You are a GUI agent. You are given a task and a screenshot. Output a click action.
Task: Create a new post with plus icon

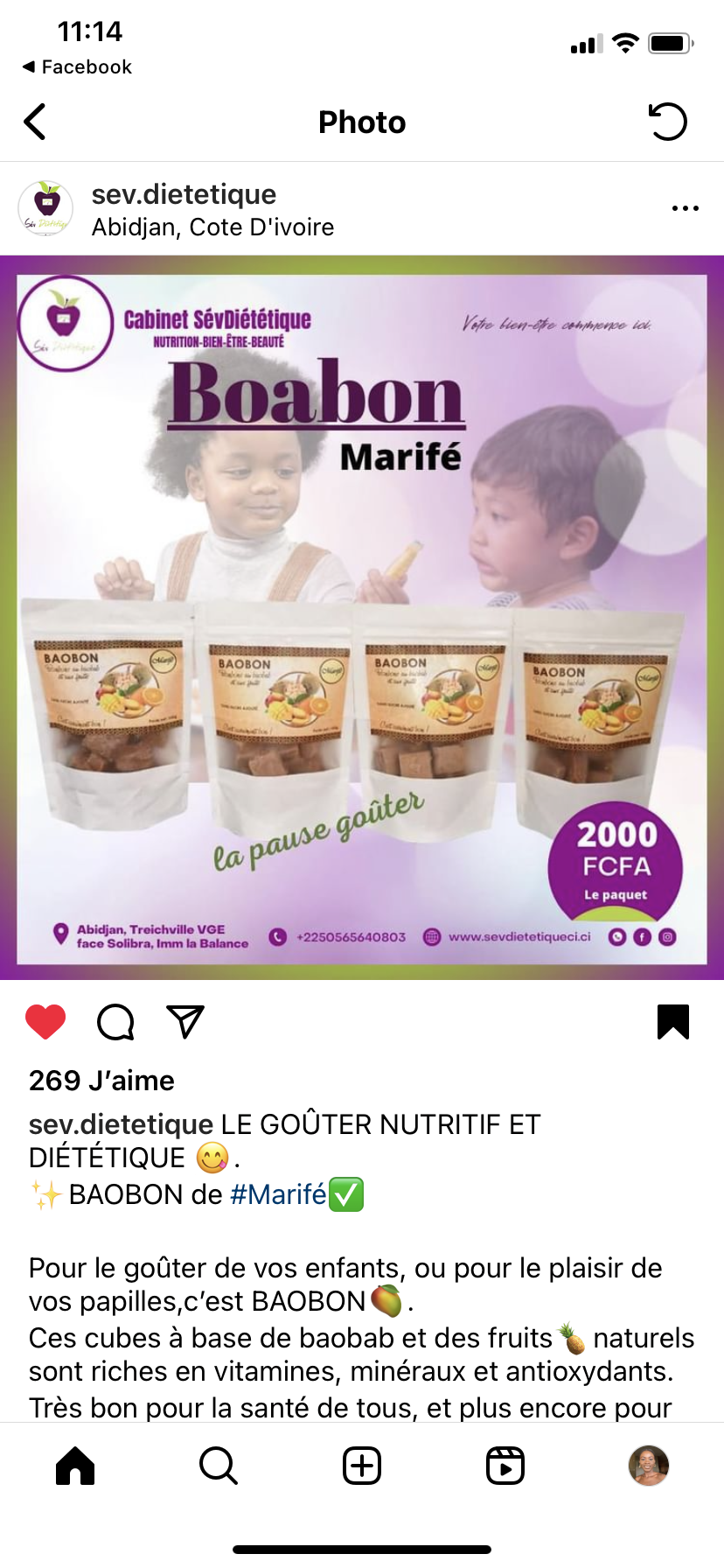click(362, 1465)
